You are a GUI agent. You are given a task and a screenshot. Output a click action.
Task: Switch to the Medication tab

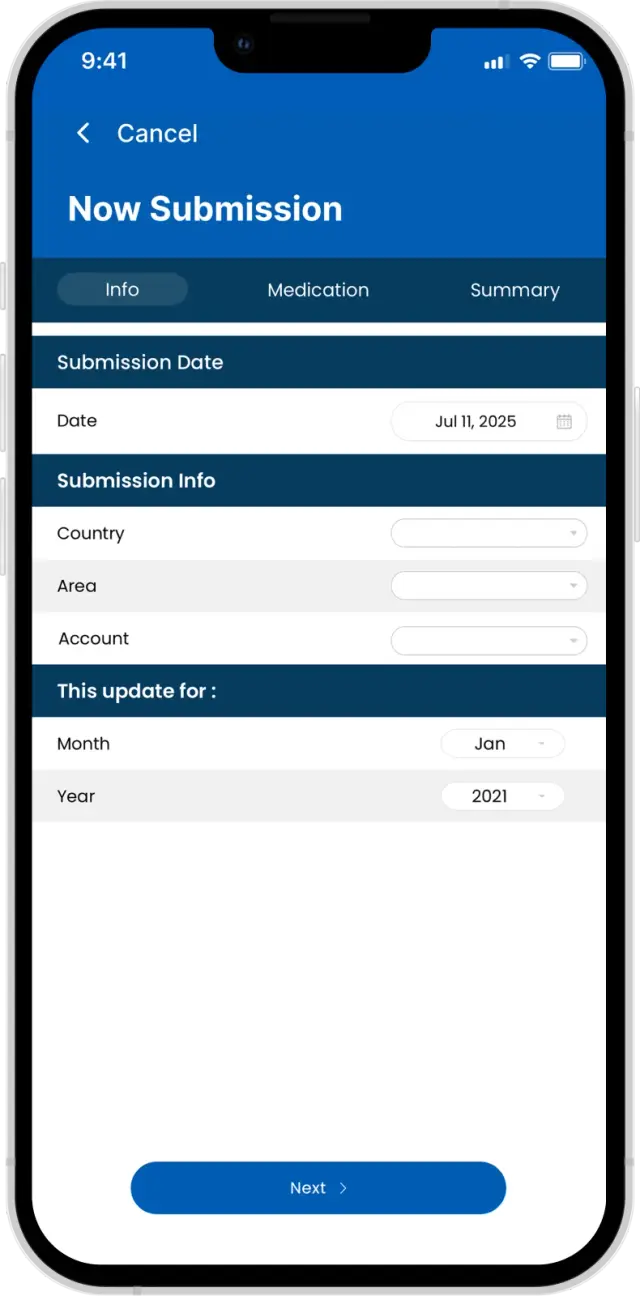(318, 290)
